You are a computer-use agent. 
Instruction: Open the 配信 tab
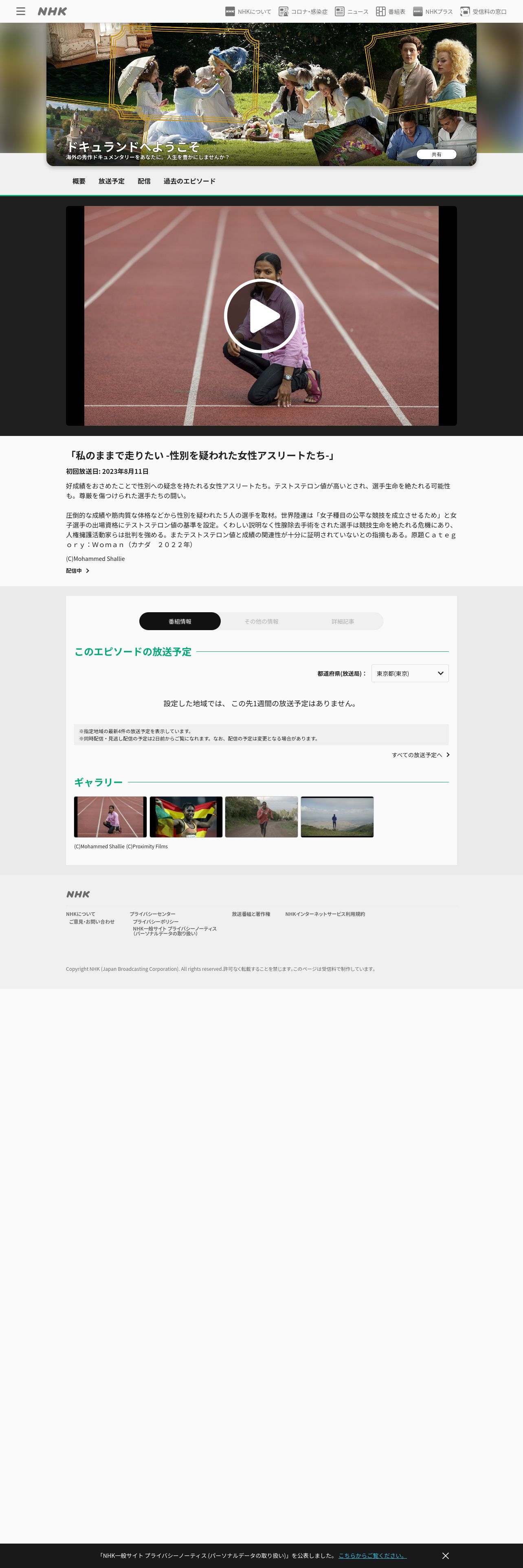click(144, 182)
